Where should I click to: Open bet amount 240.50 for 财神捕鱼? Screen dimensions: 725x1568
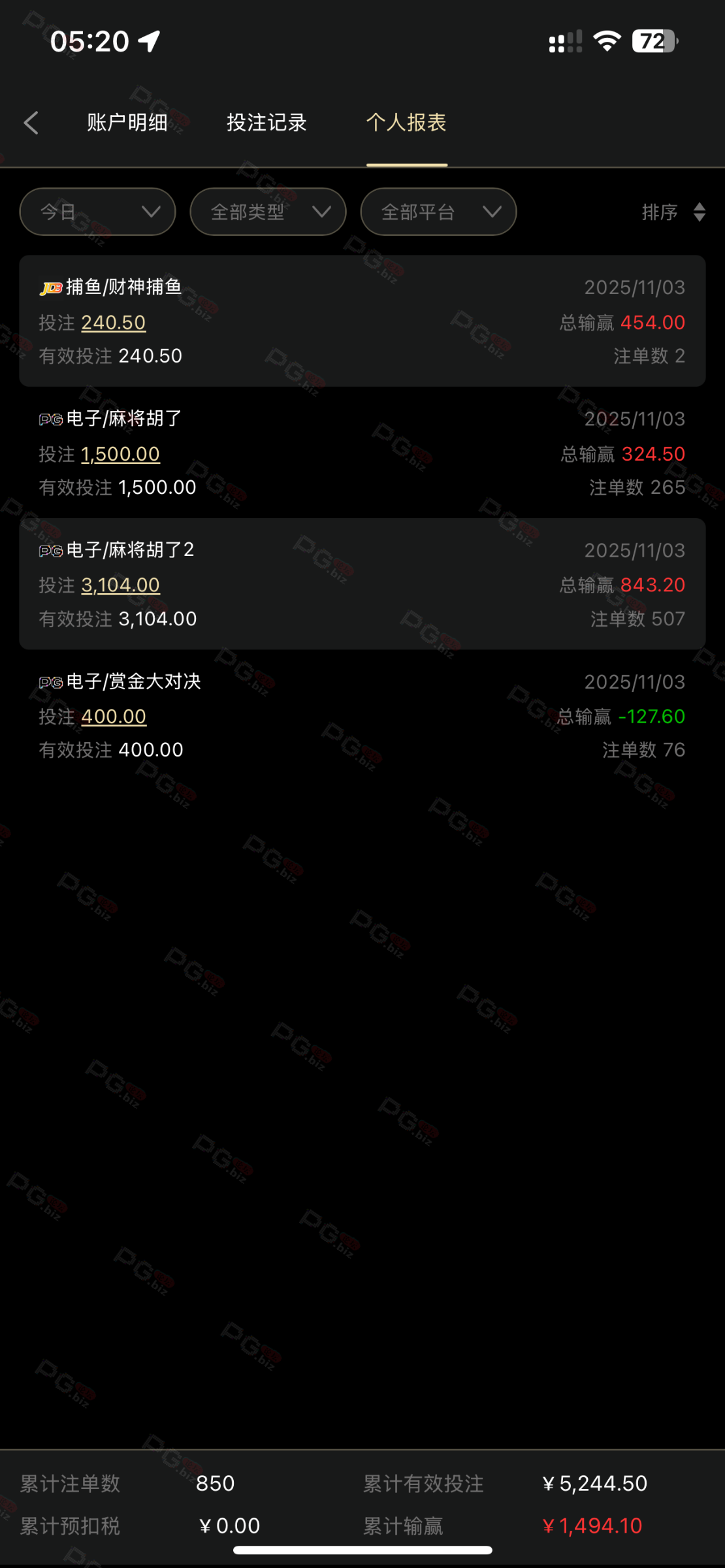pyautogui.click(x=114, y=323)
